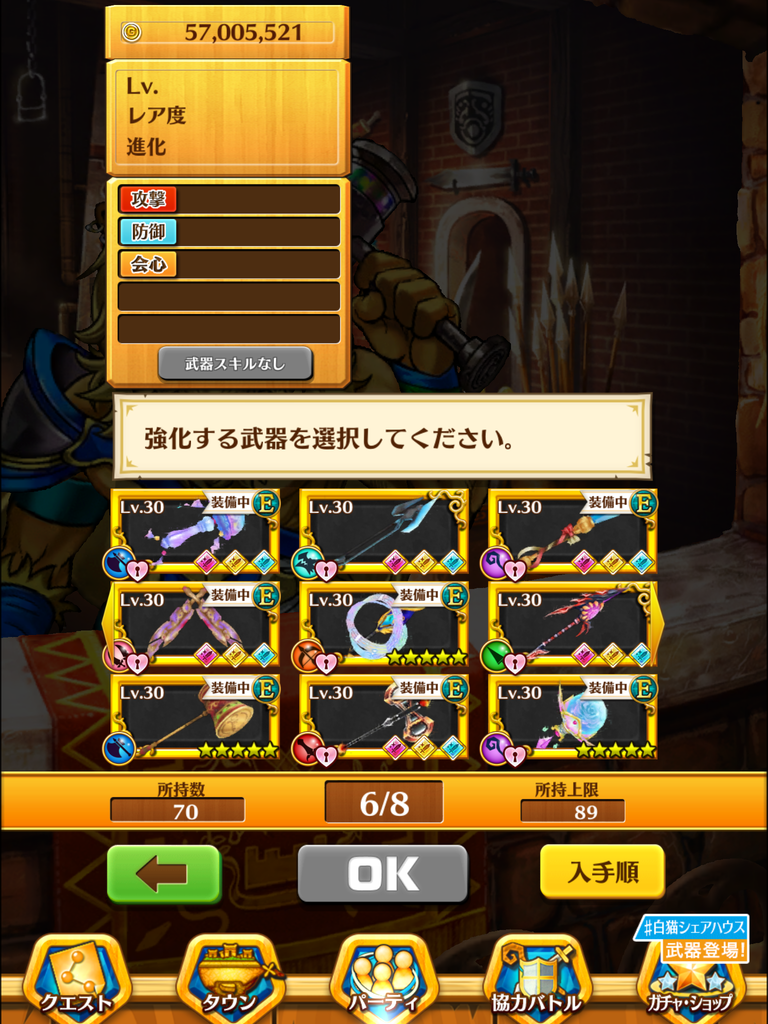Select the unequipped black-blue halberd weapon
This screenshot has height=1024, width=768.
pos(384,532)
